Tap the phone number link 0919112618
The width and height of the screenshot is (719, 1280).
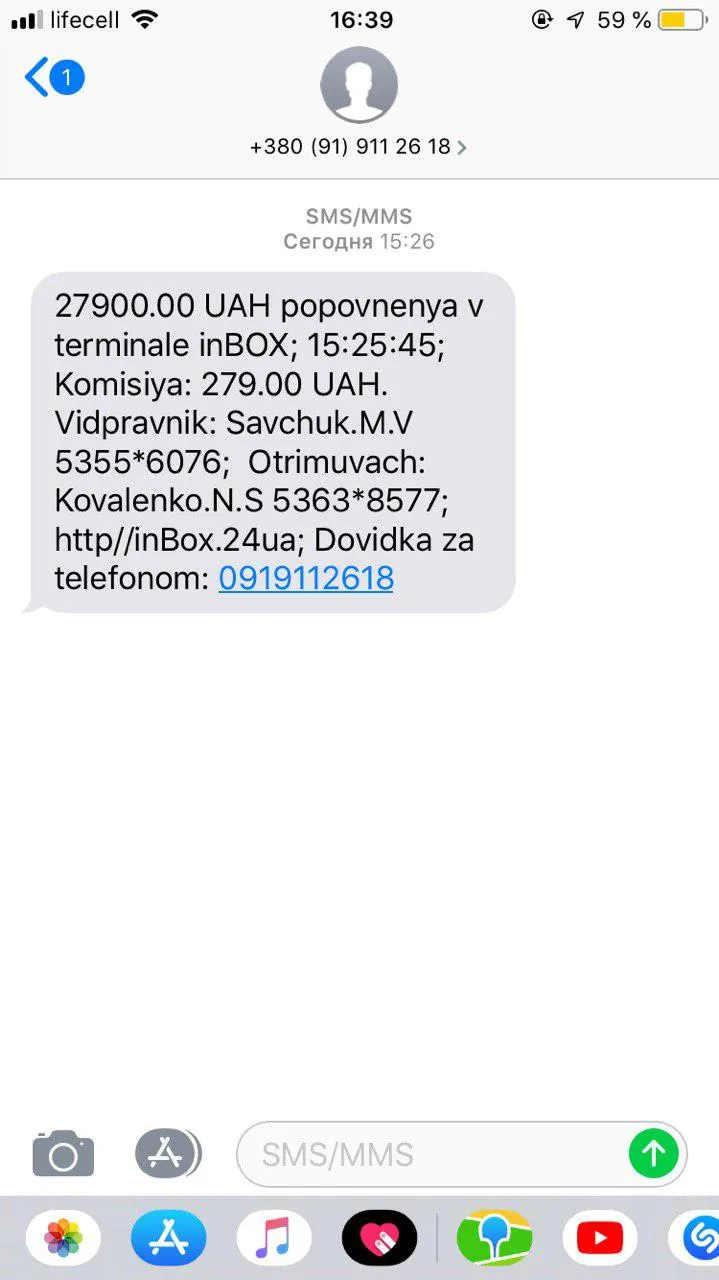[x=306, y=577]
